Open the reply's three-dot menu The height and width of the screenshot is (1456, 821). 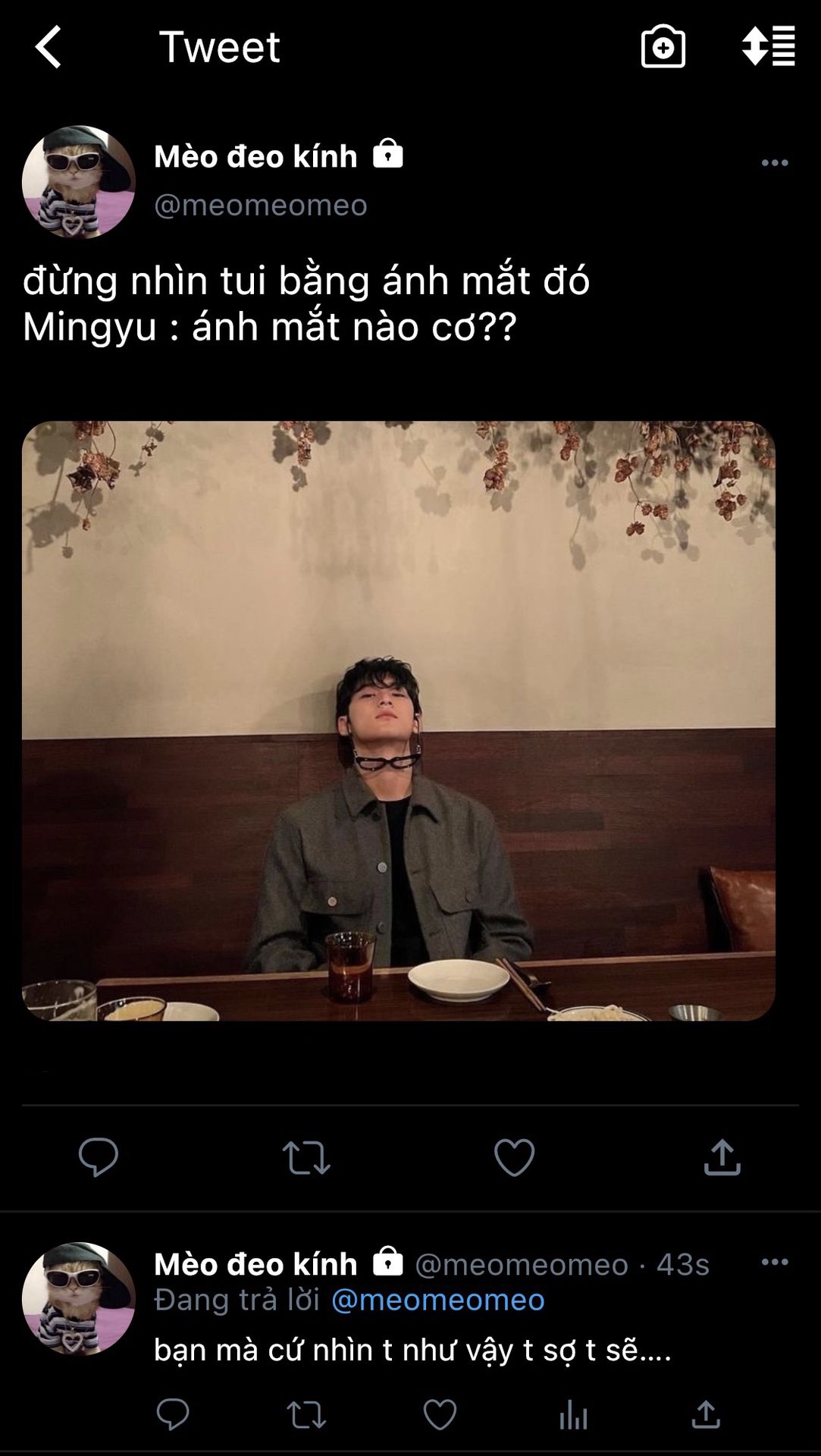pos(775,1262)
